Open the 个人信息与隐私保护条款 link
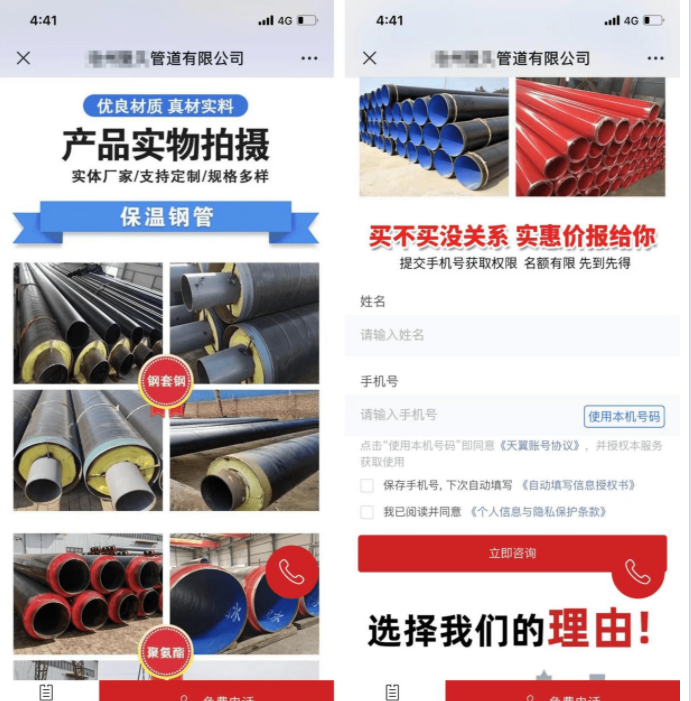This screenshot has height=701, width=691. pyautogui.click(x=538, y=512)
